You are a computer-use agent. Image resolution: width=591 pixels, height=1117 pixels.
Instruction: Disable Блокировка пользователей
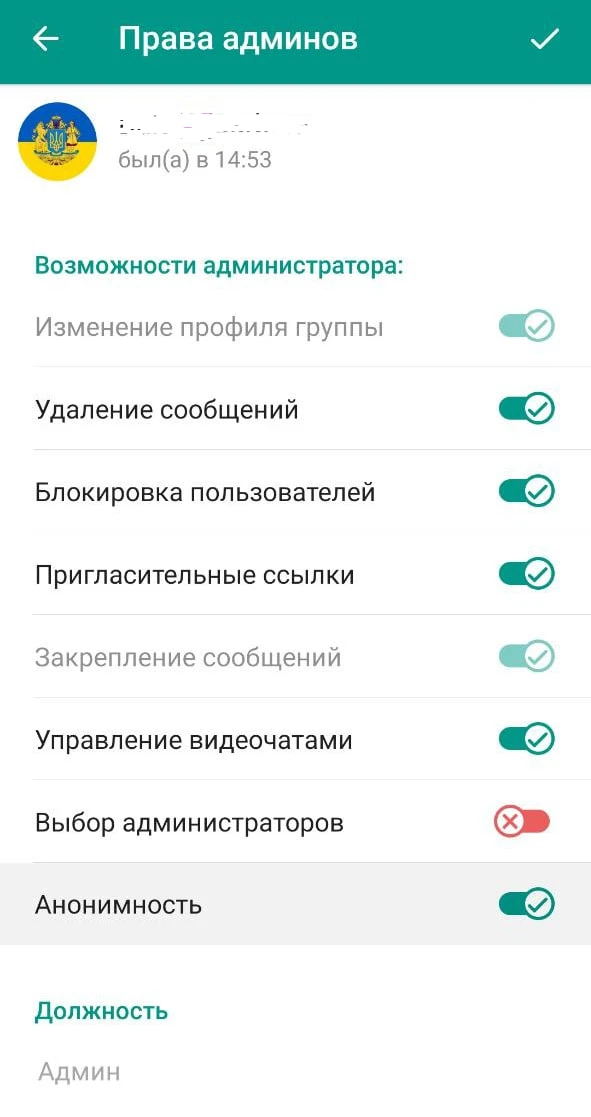pyautogui.click(x=526, y=492)
